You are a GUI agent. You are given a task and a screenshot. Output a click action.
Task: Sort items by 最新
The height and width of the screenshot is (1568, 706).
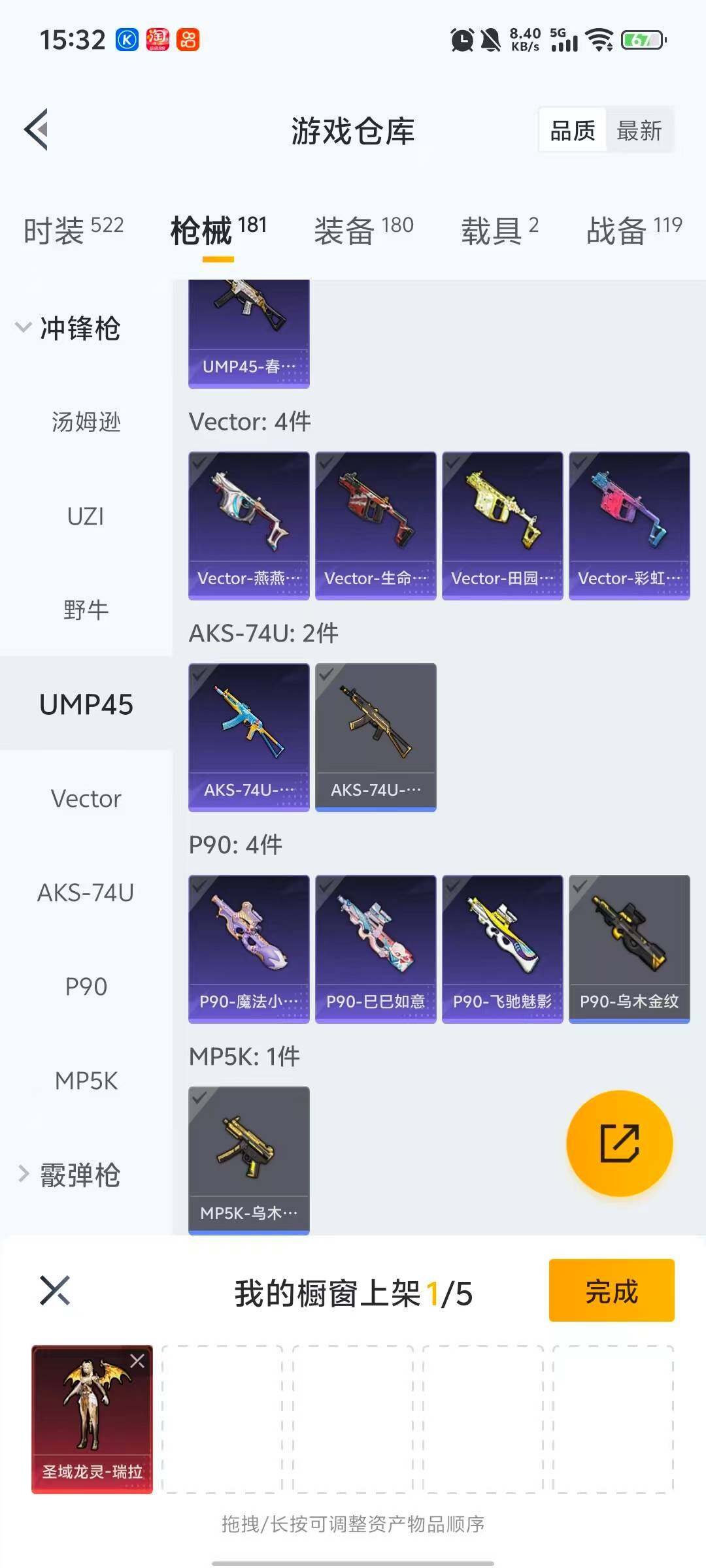point(639,131)
